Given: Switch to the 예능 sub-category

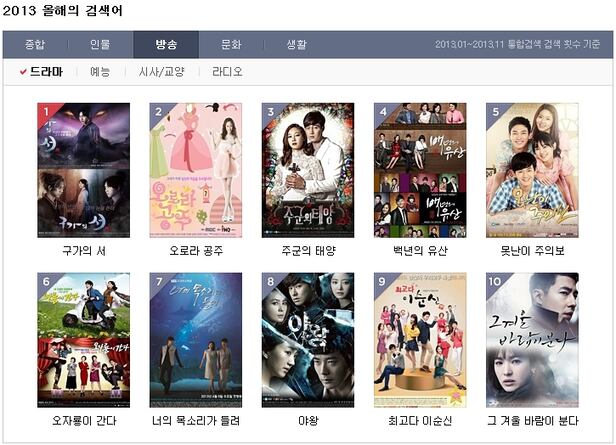Looking at the screenshot, I should tap(100, 72).
